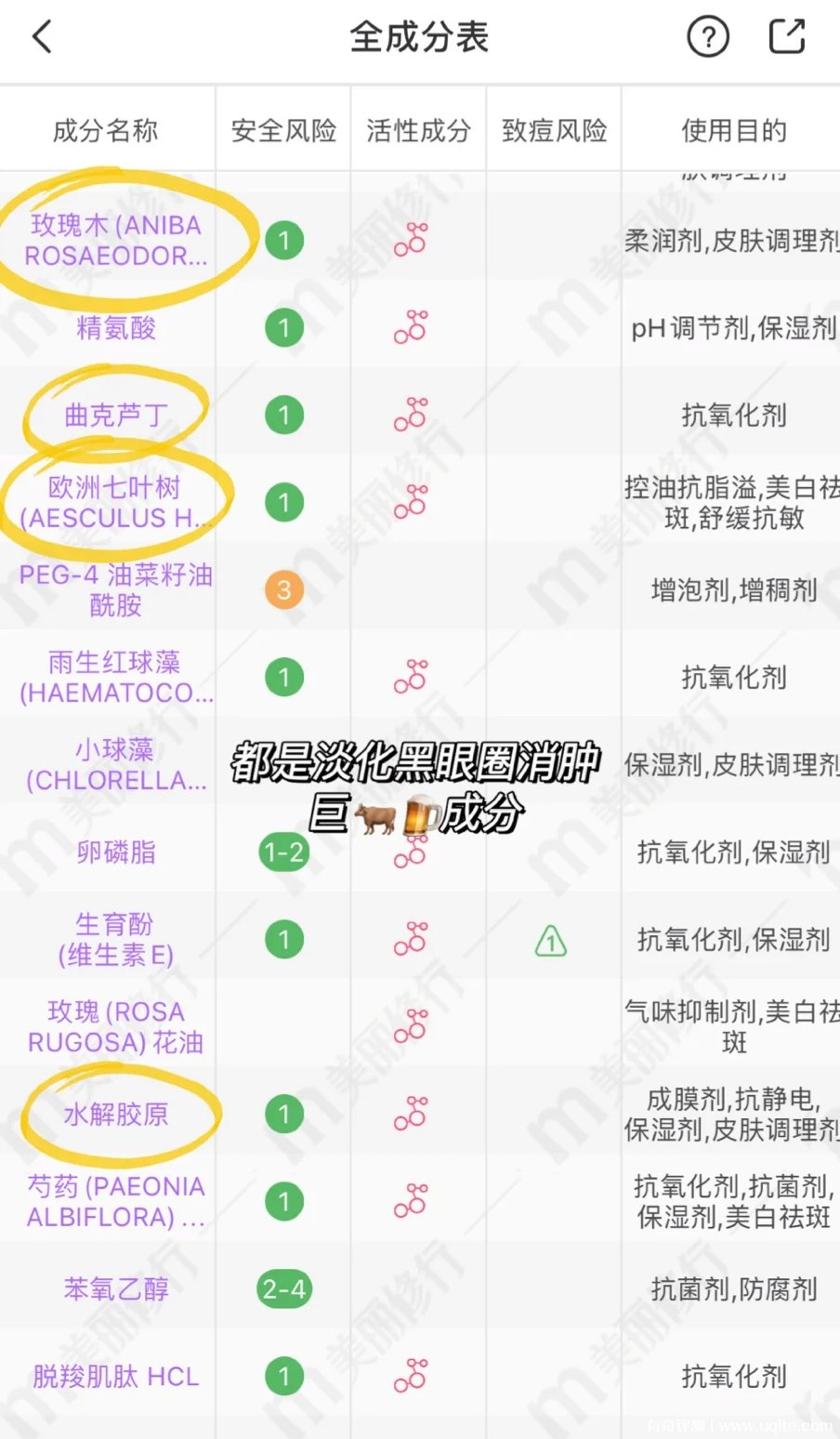Open PEG-4 油菜籽油酰胺 ingredient info
The image size is (840, 1439).
point(115,590)
